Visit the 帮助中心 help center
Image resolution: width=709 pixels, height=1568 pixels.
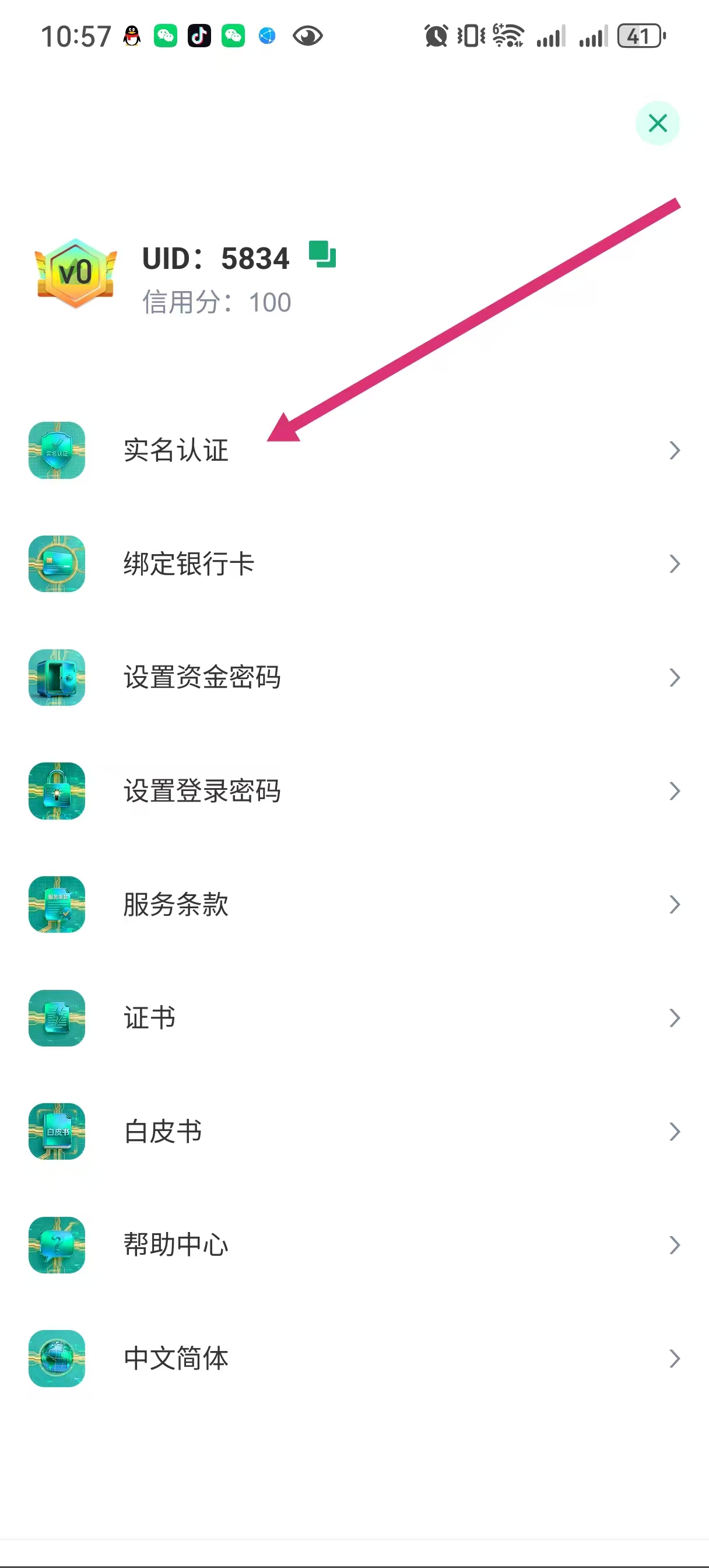[176, 1245]
